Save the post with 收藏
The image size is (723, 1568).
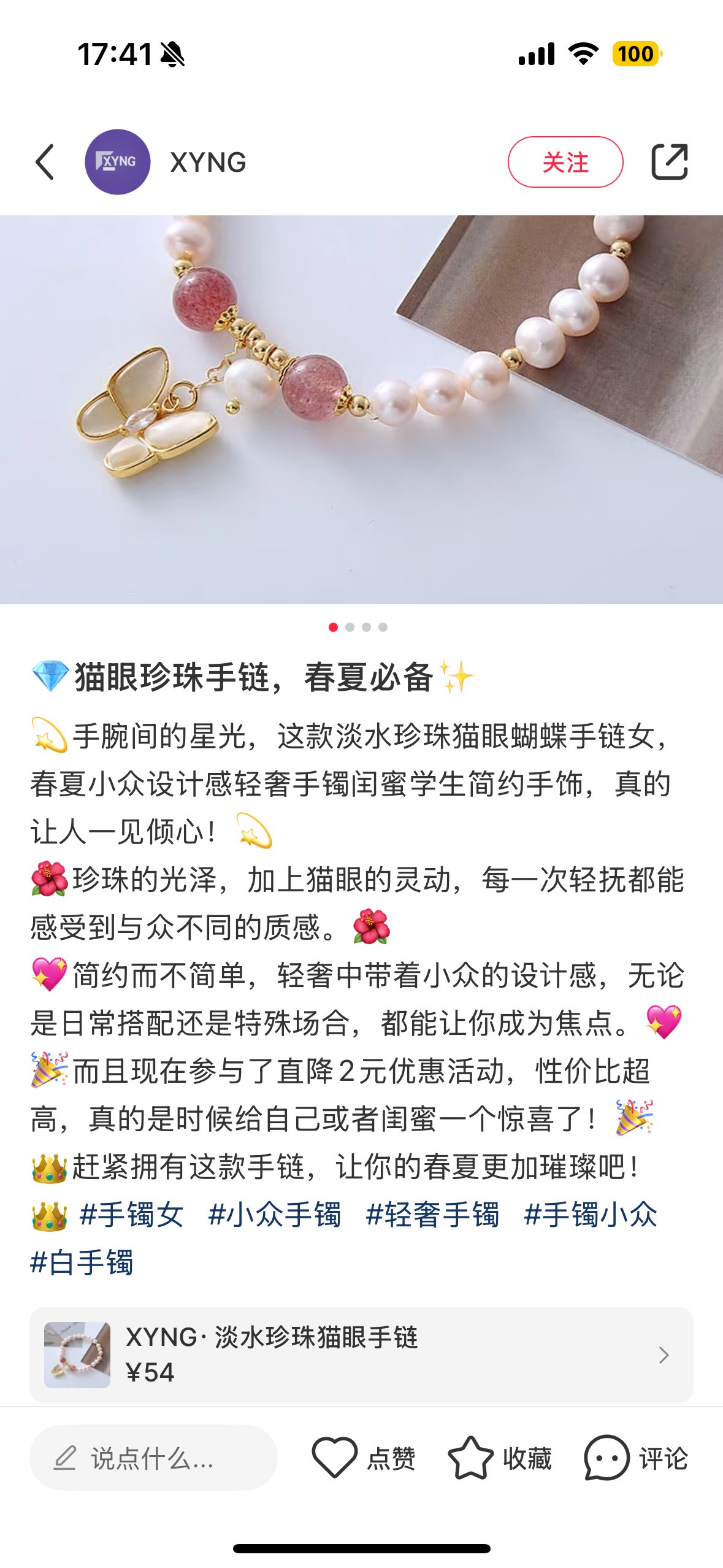pos(500,1458)
